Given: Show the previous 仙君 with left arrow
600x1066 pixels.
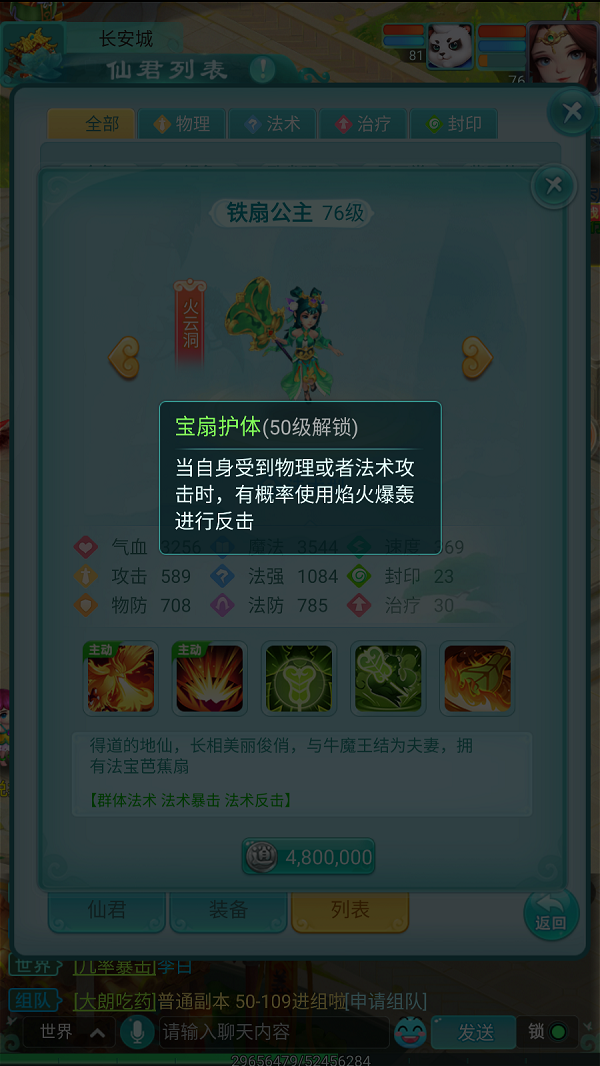Looking at the screenshot, I should click(124, 357).
